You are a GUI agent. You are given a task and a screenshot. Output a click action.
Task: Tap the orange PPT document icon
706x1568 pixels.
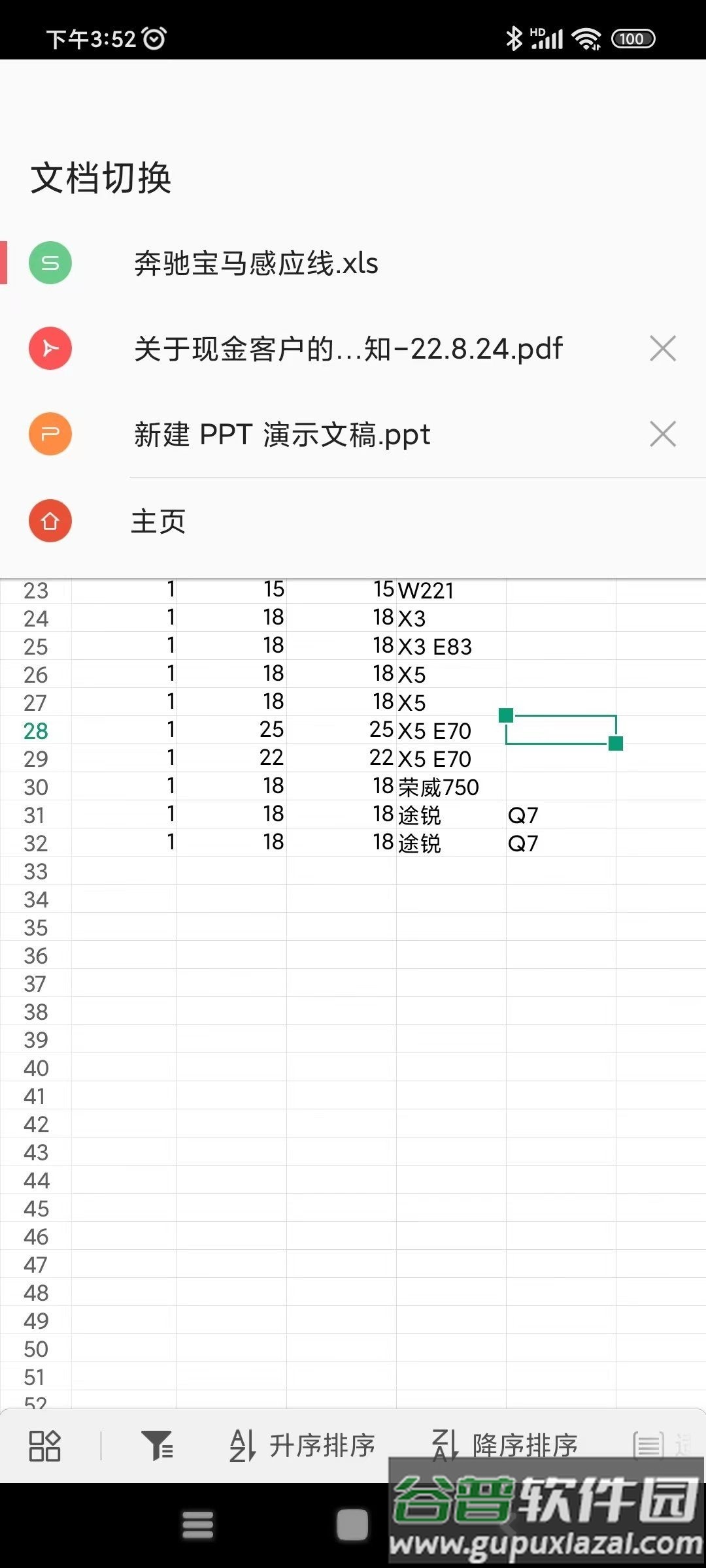click(x=49, y=434)
